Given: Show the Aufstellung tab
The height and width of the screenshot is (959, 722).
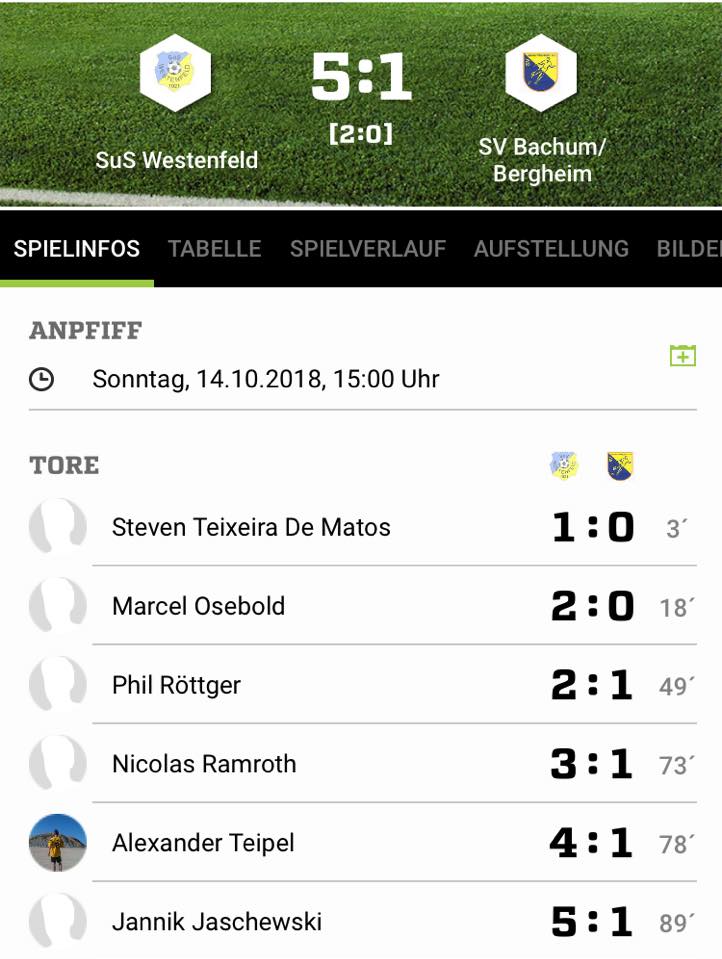Looking at the screenshot, I should coord(551,249).
